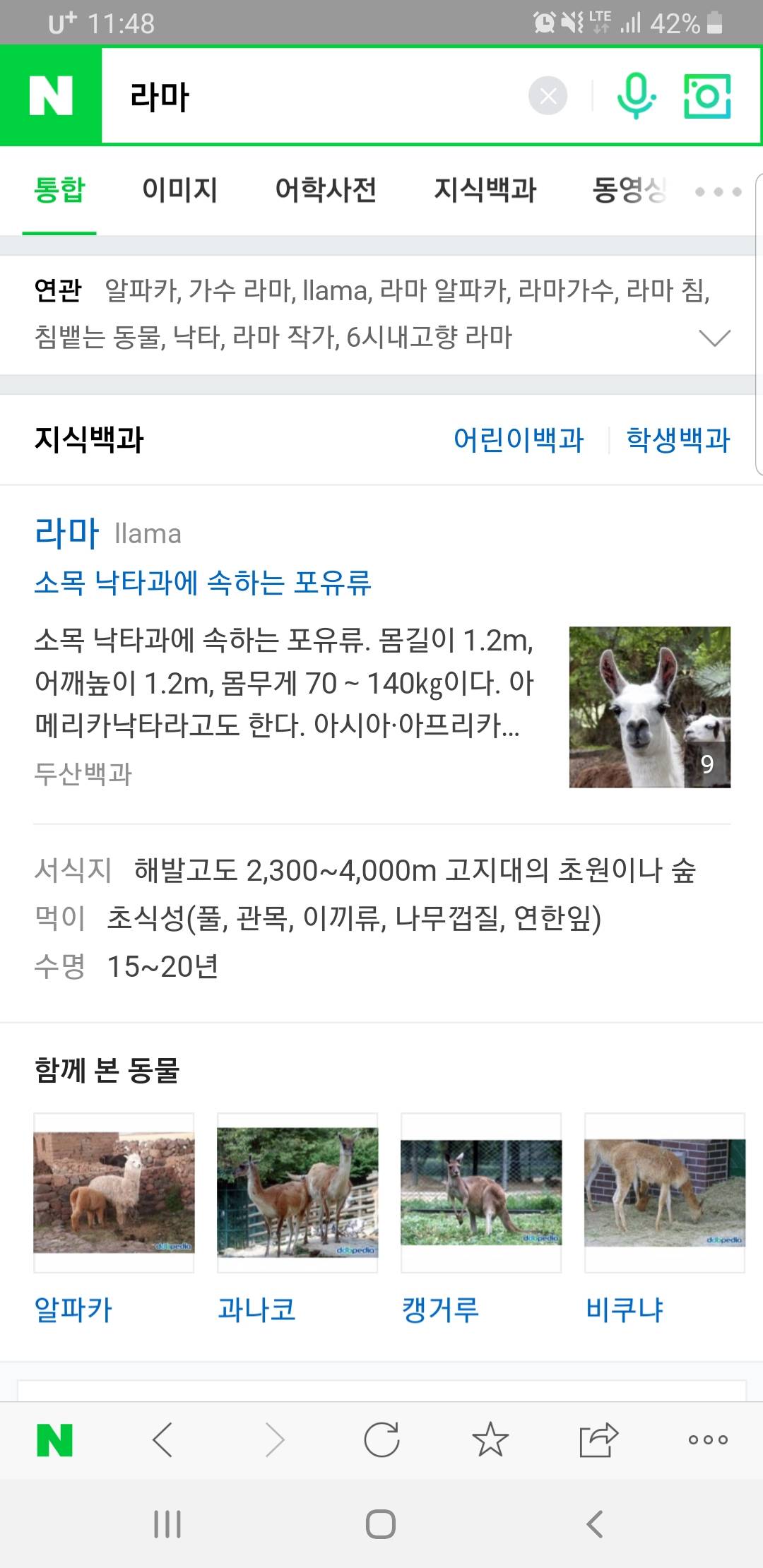Open the 어린이백과 link

coord(519,439)
